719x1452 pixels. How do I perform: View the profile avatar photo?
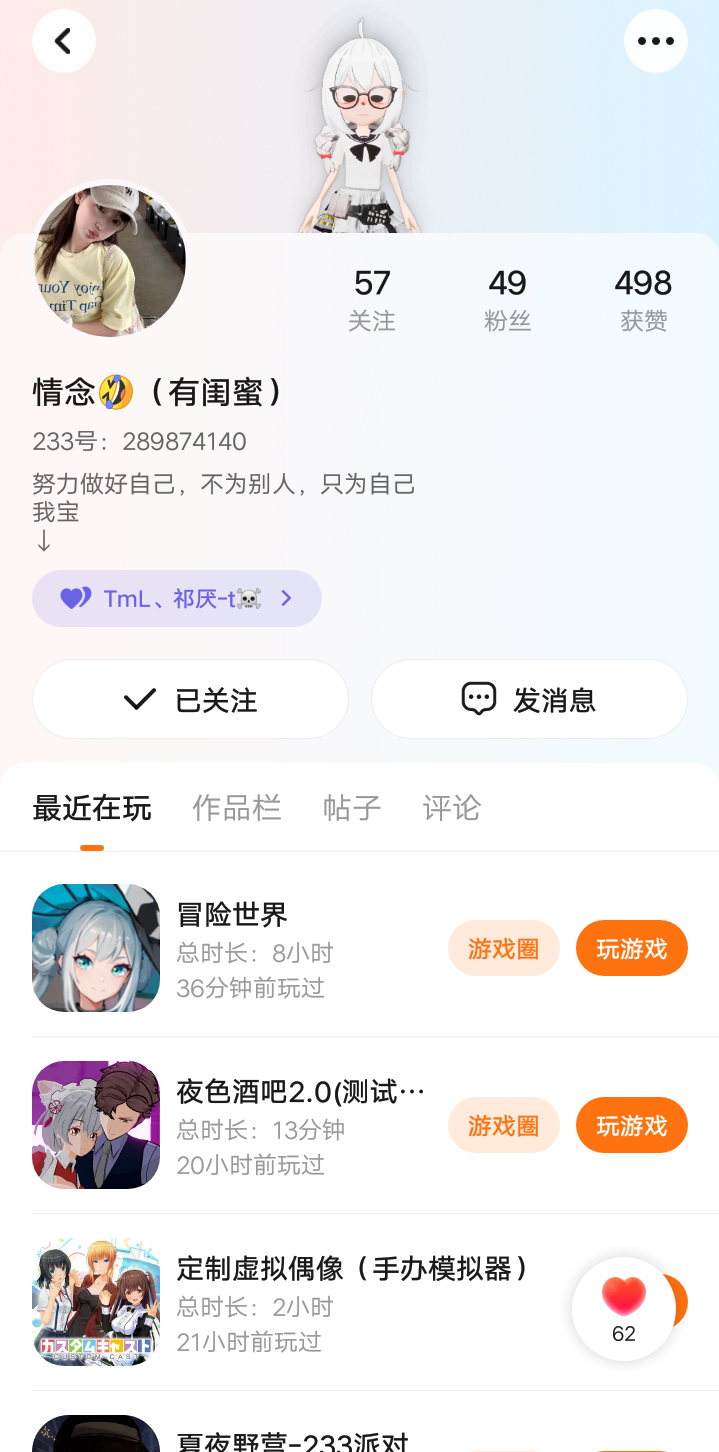(110, 260)
